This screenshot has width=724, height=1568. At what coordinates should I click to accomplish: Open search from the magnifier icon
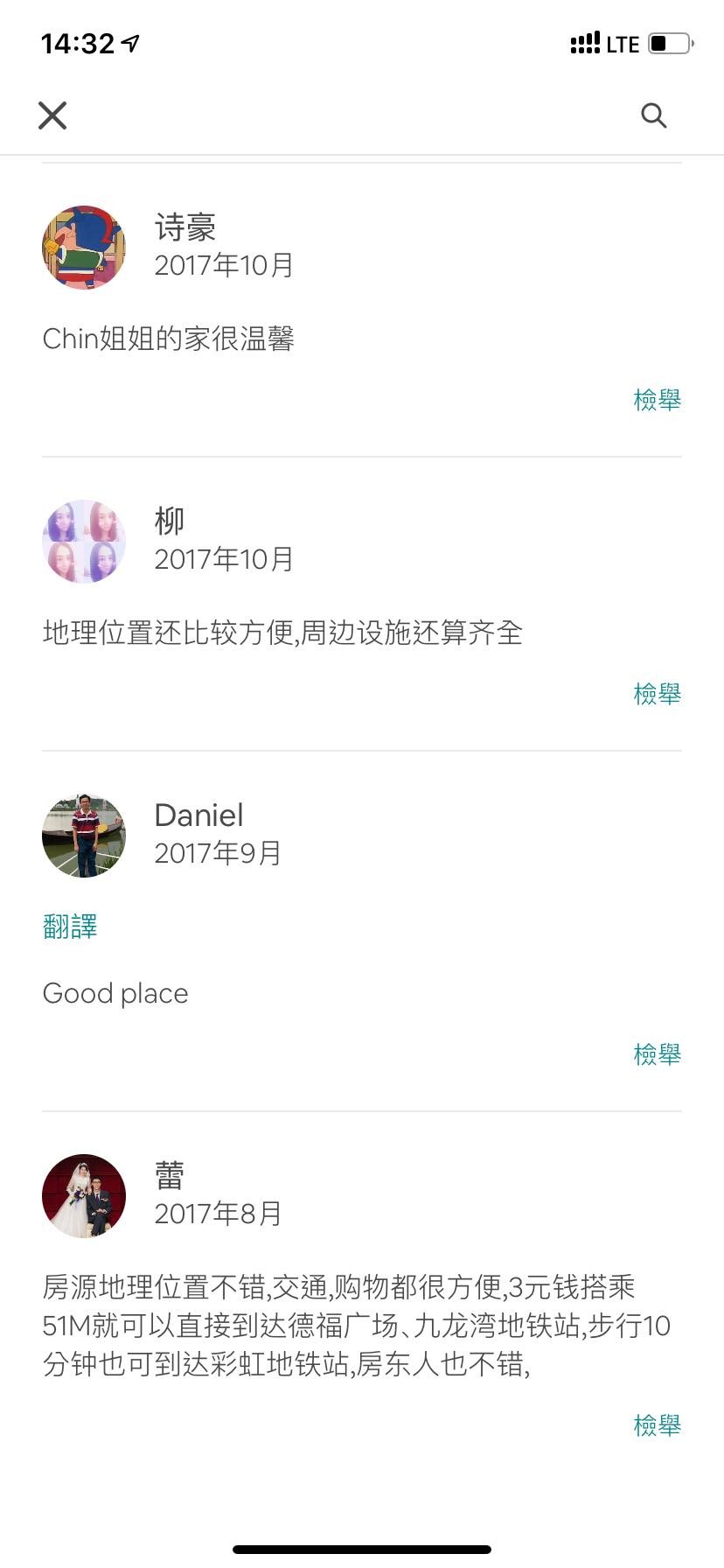click(x=653, y=115)
